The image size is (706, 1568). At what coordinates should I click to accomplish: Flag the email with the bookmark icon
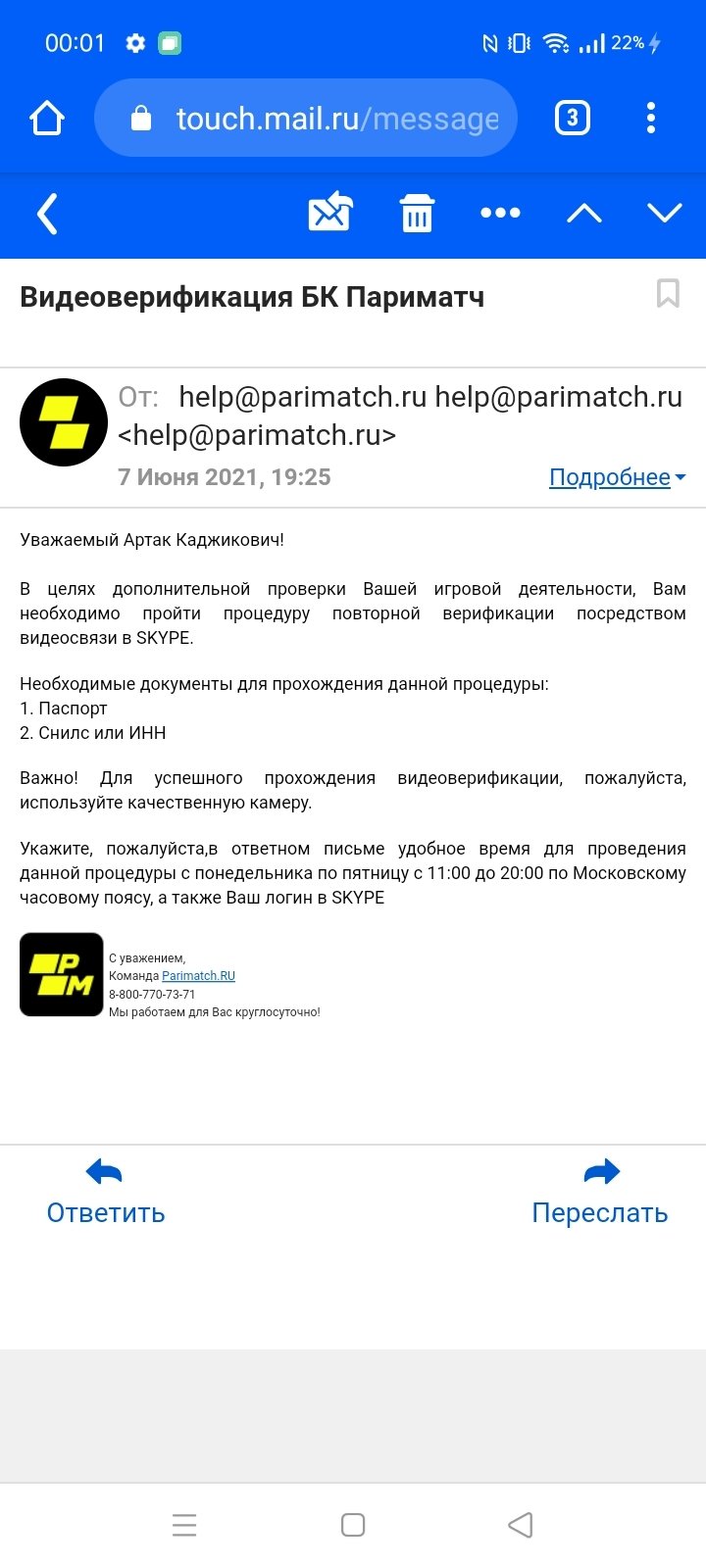coord(668,293)
